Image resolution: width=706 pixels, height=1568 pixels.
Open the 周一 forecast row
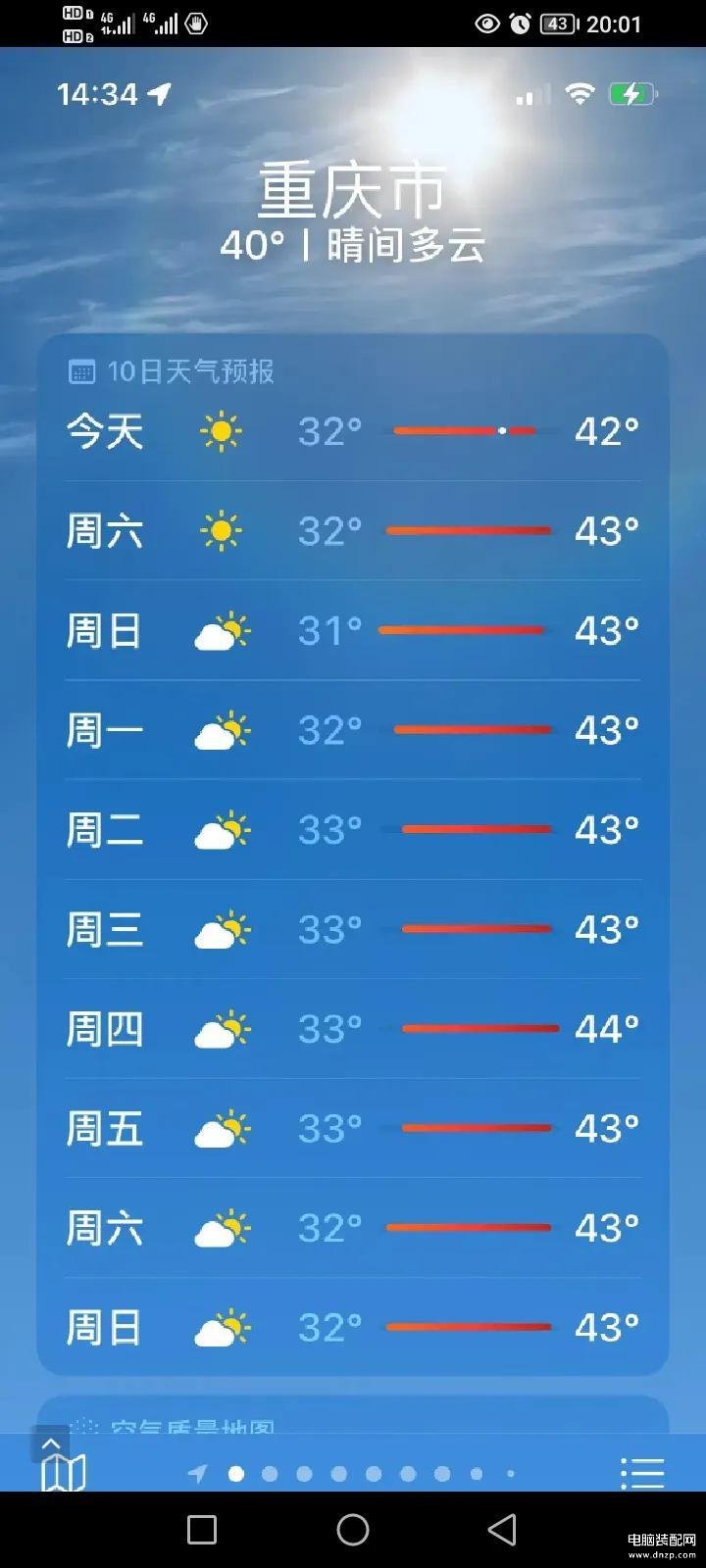pos(353,730)
